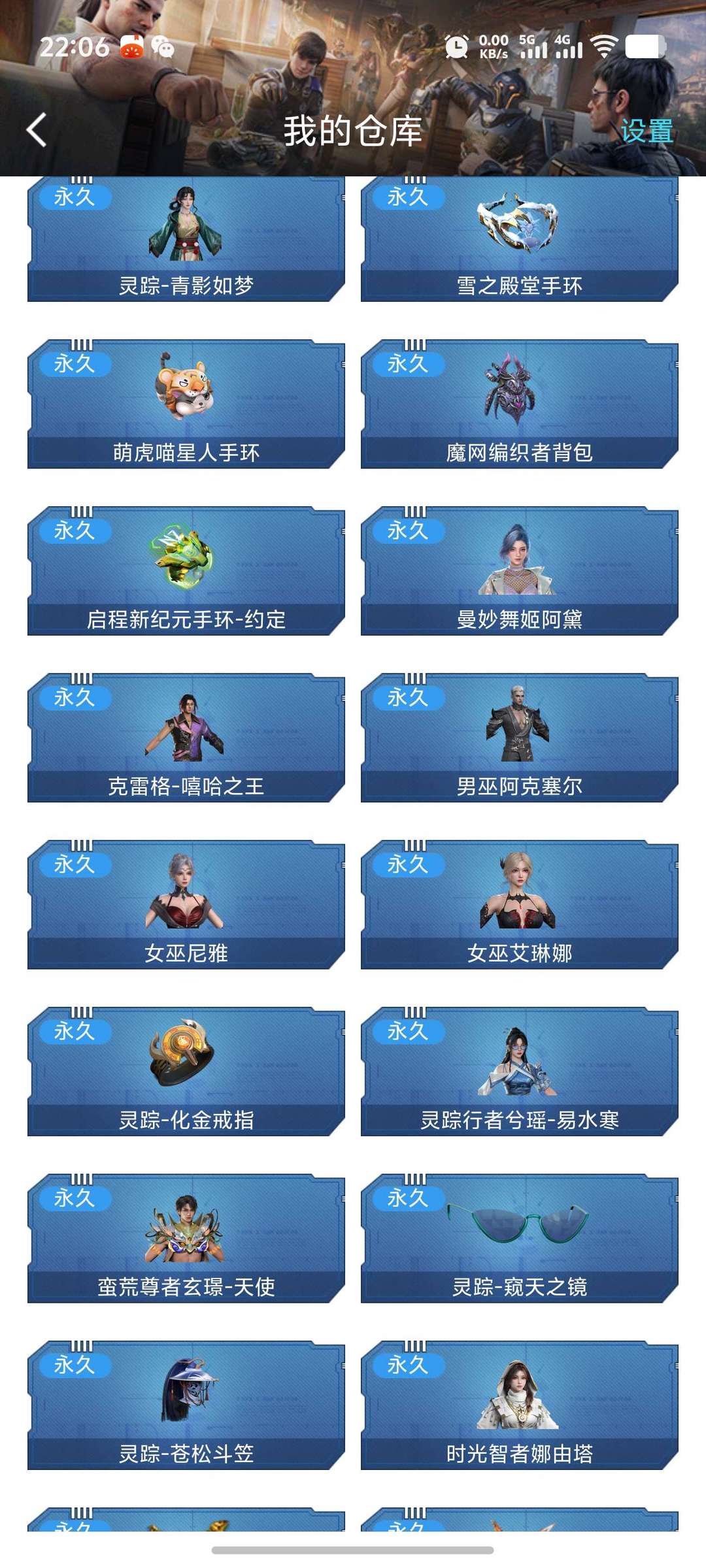The height and width of the screenshot is (1568, 706).
Task: Tap the 启程新纪元手环-约定 card
Action: 186,572
